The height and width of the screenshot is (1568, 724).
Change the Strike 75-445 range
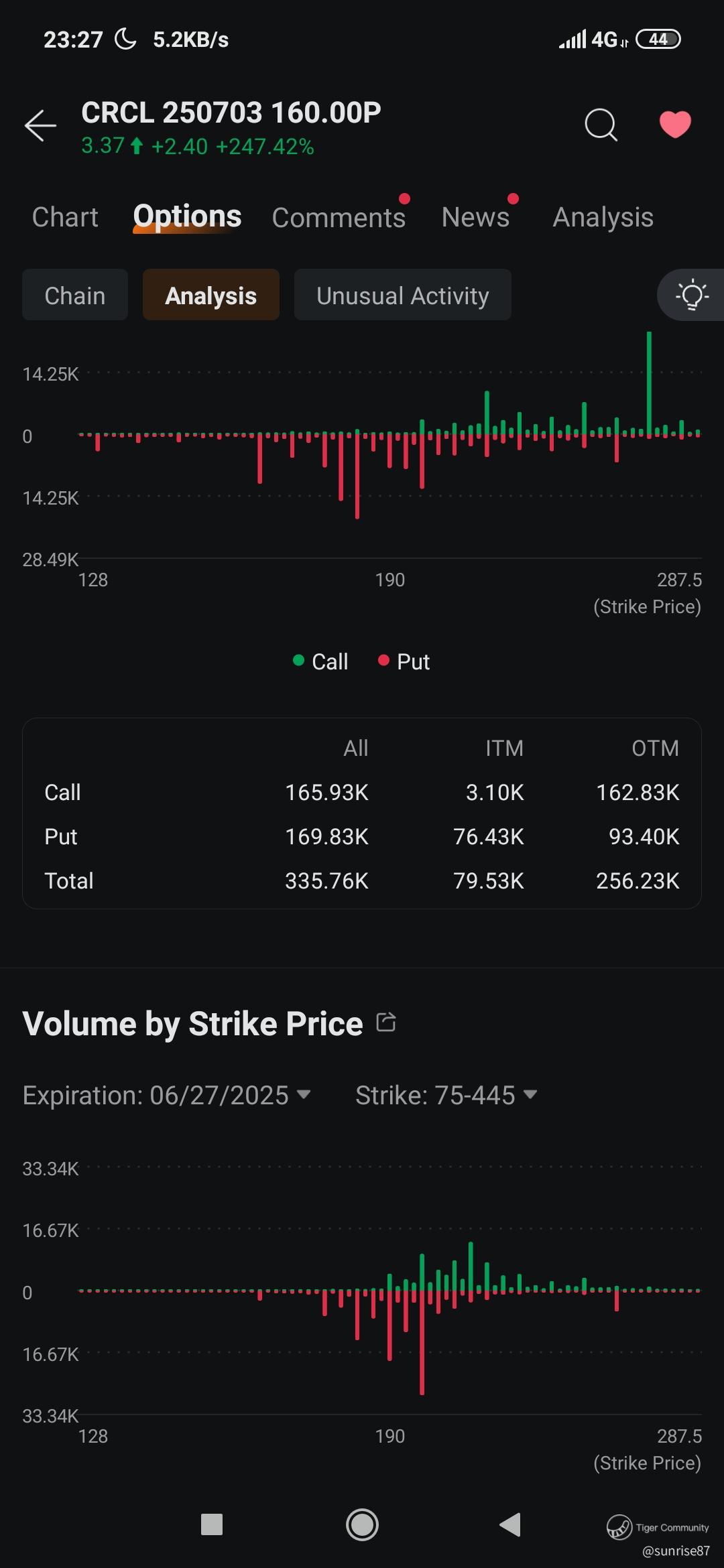coord(446,1096)
